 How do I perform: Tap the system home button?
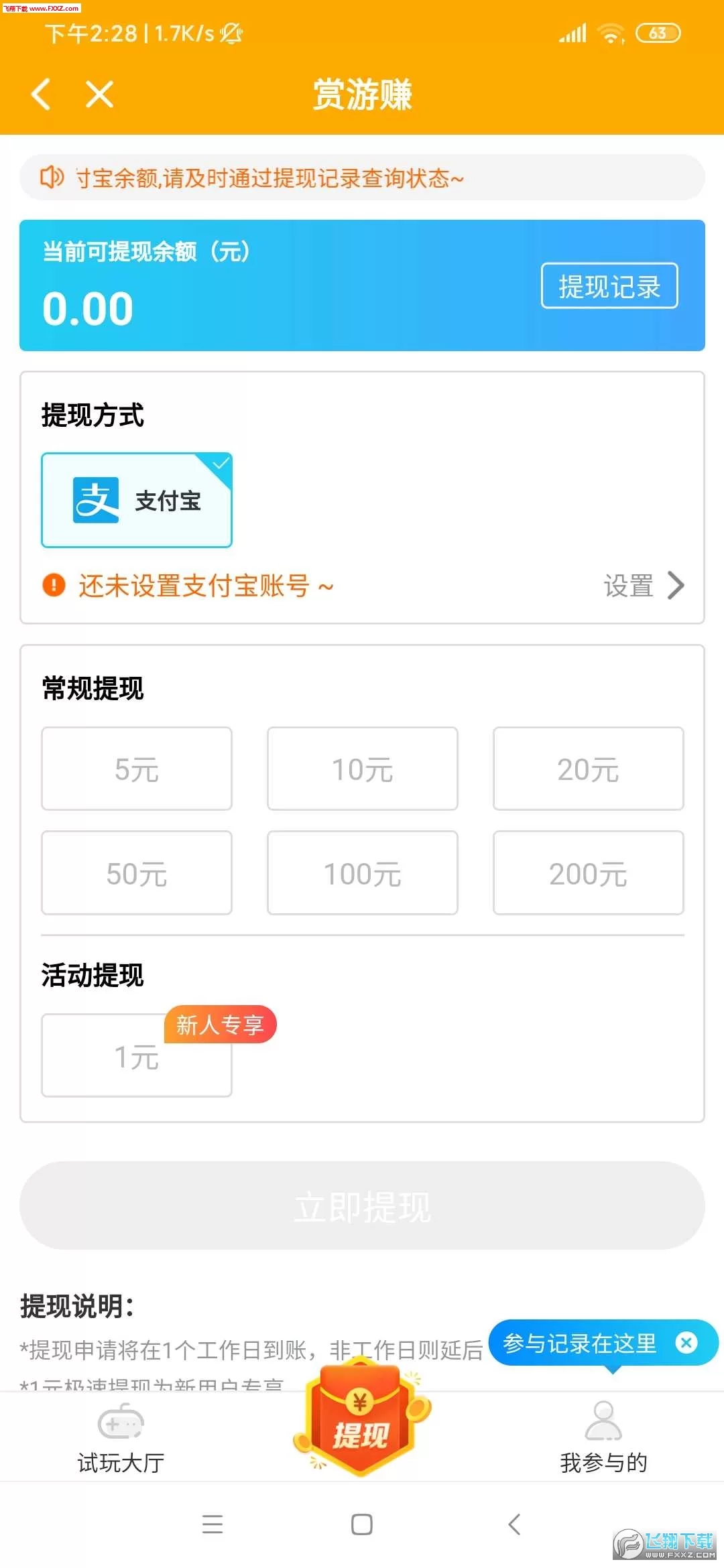[362, 1524]
